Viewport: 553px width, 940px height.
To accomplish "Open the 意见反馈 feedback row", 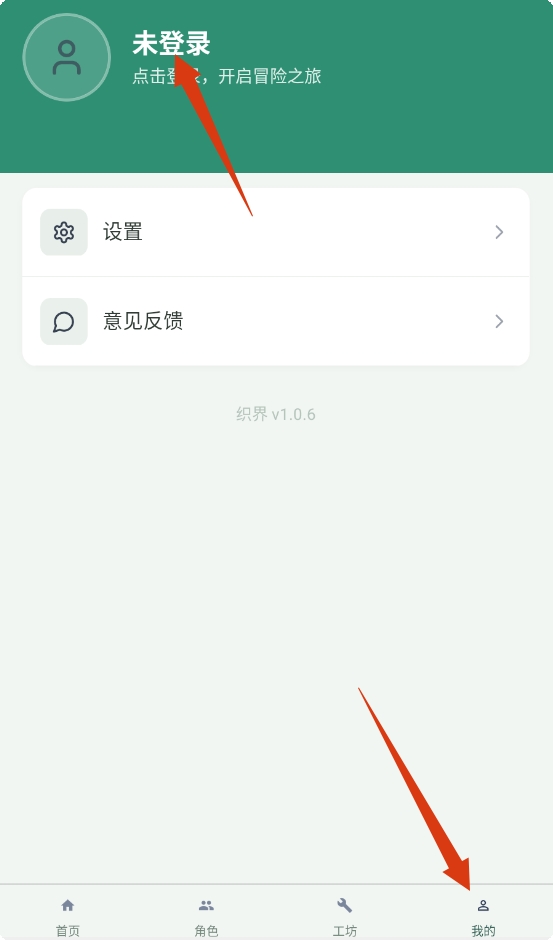I will point(276,321).
